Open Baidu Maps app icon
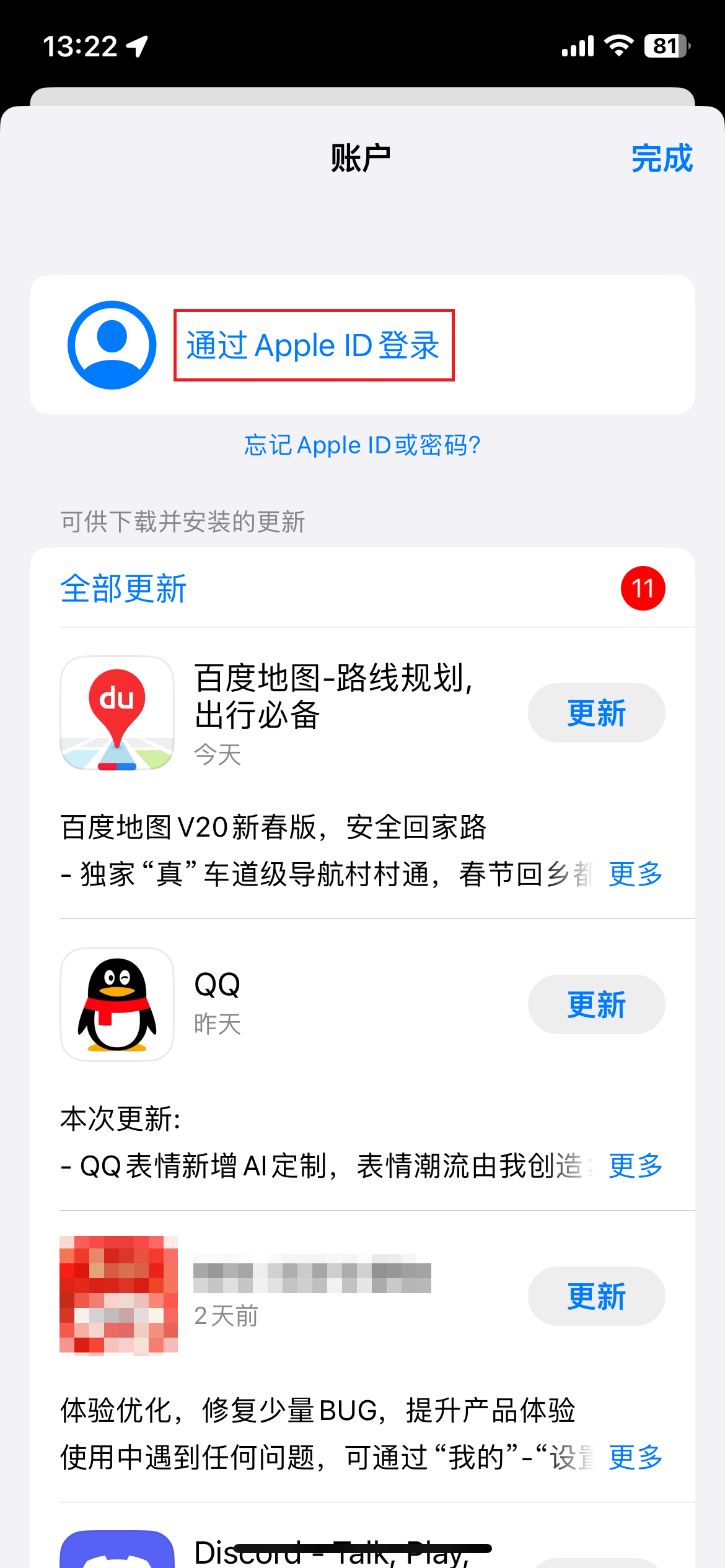The height and width of the screenshot is (1568, 725). pyautogui.click(x=117, y=712)
